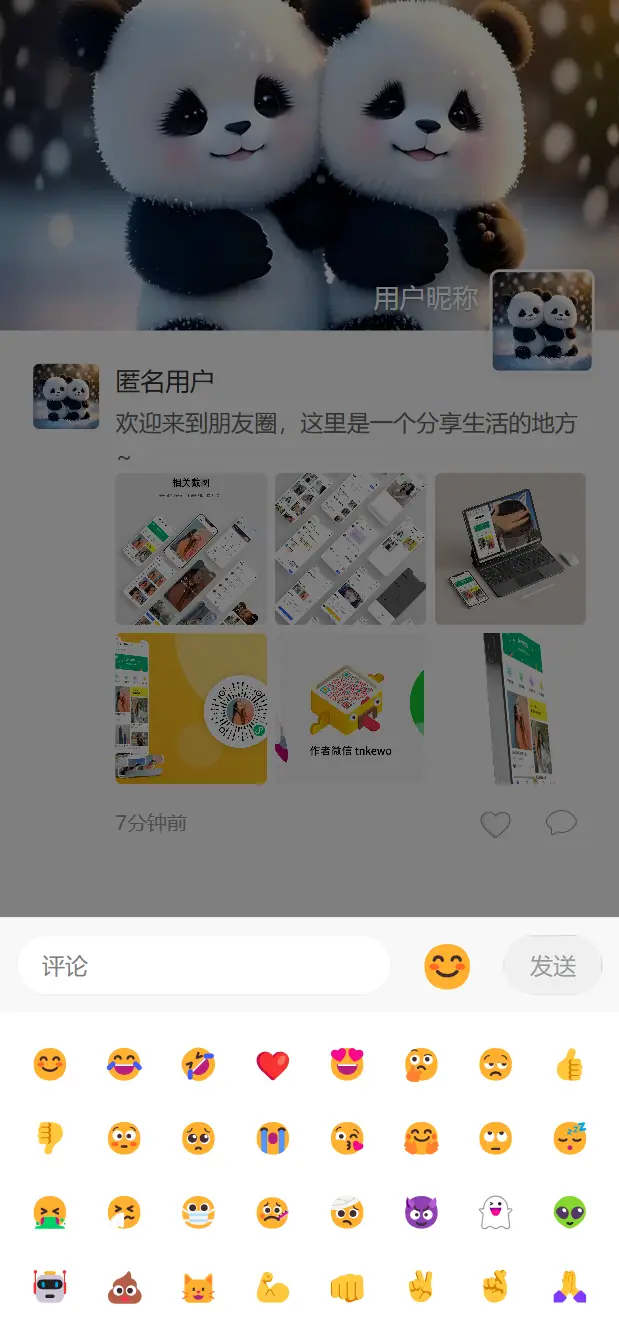Insert the folded hands emoji

pos(569,1288)
